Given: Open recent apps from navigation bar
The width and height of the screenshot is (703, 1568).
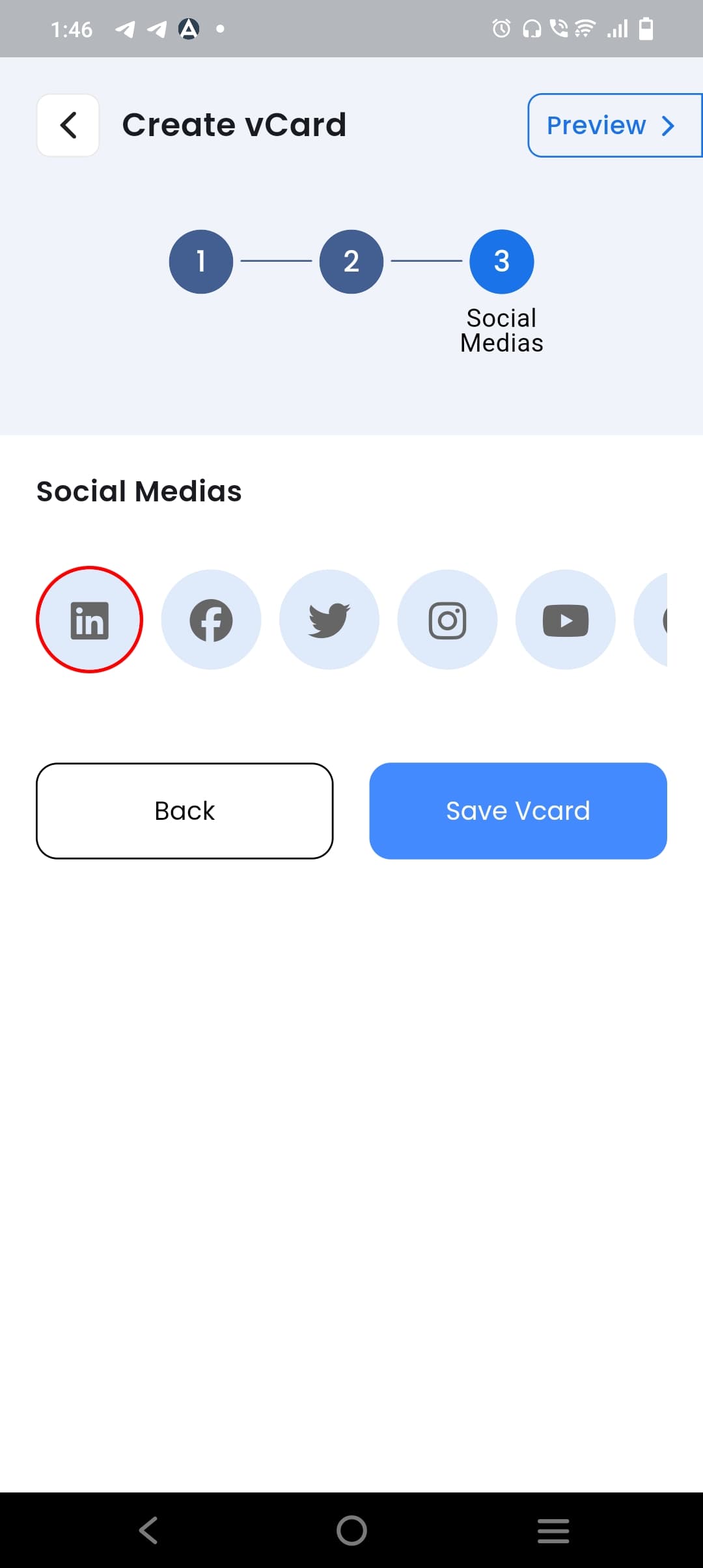Looking at the screenshot, I should [553, 1530].
